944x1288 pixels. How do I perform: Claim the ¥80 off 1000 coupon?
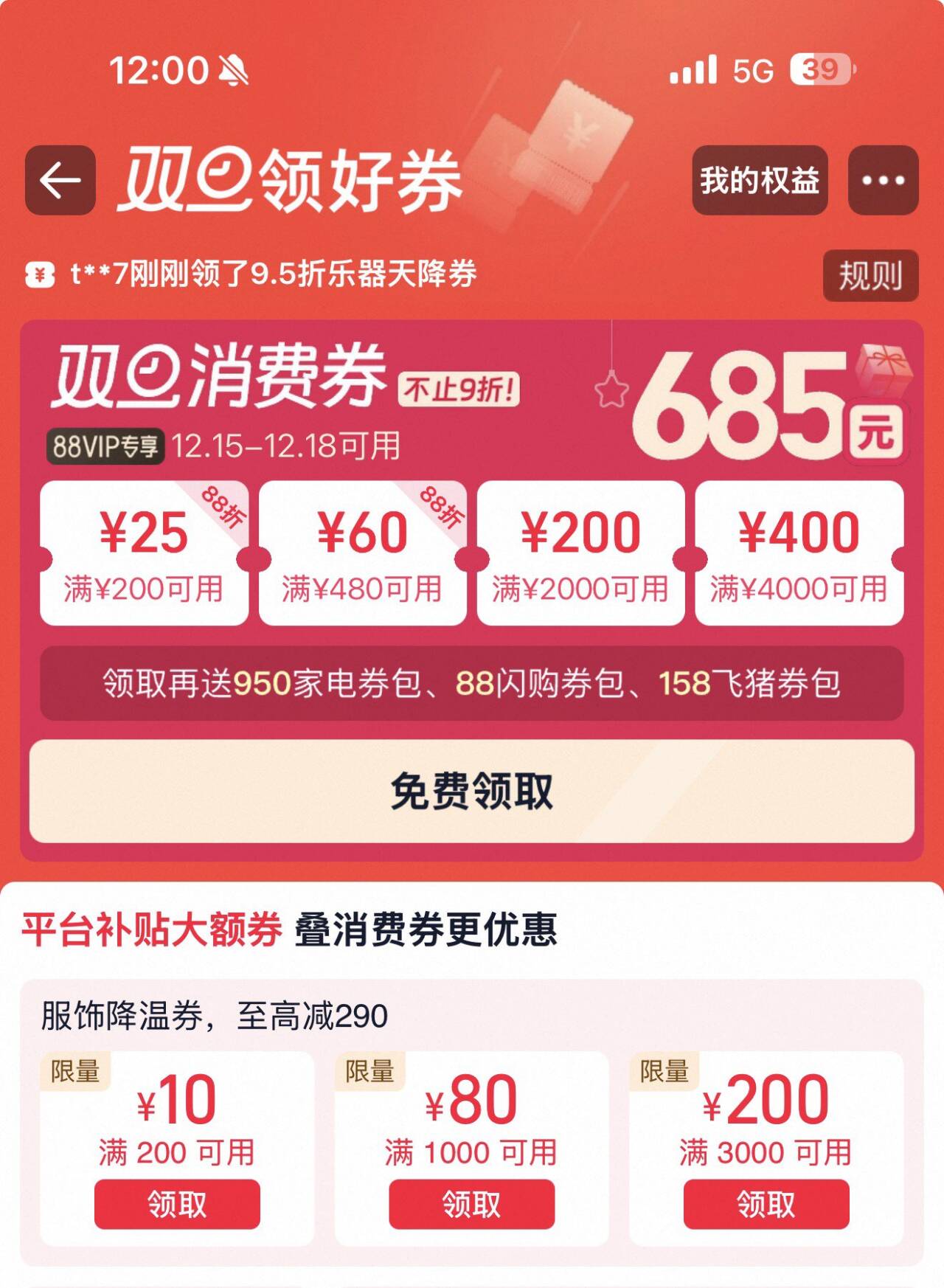point(471,1205)
